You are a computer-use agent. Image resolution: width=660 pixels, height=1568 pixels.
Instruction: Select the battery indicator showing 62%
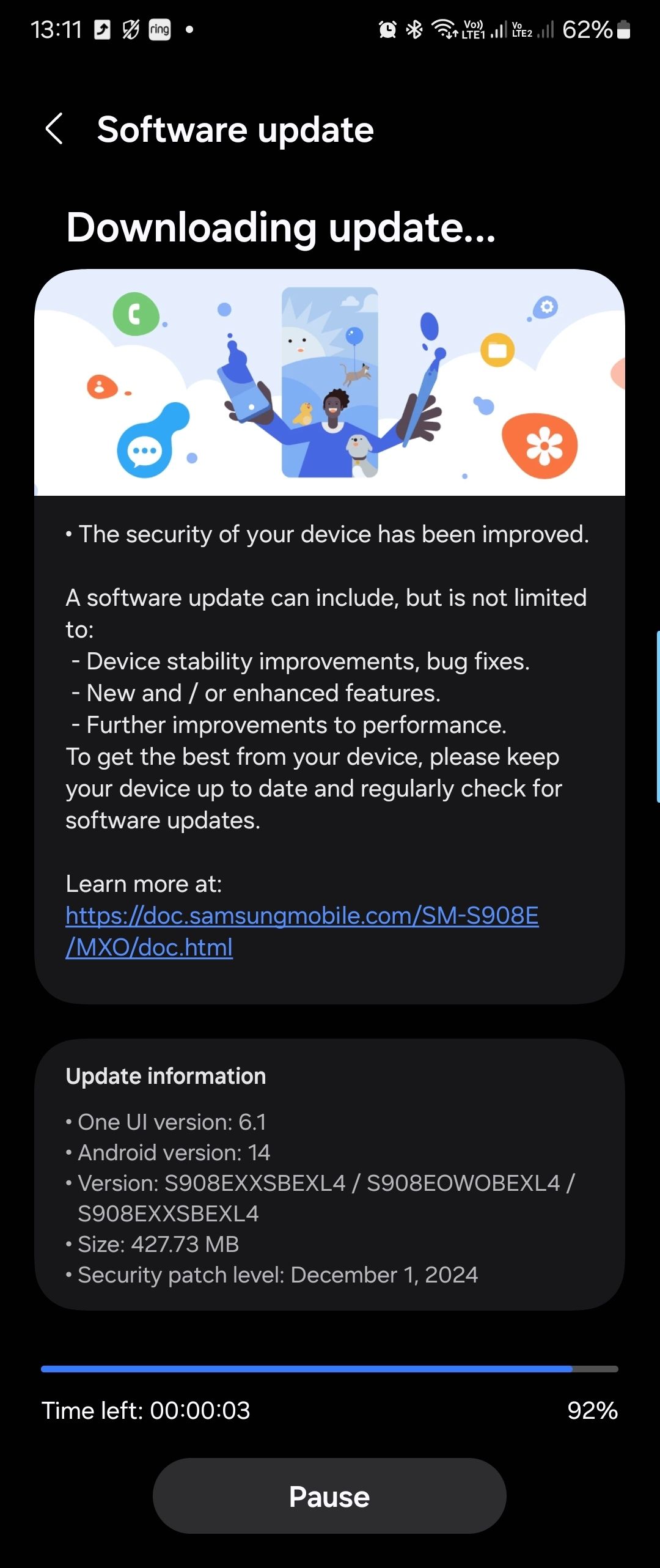(x=596, y=29)
